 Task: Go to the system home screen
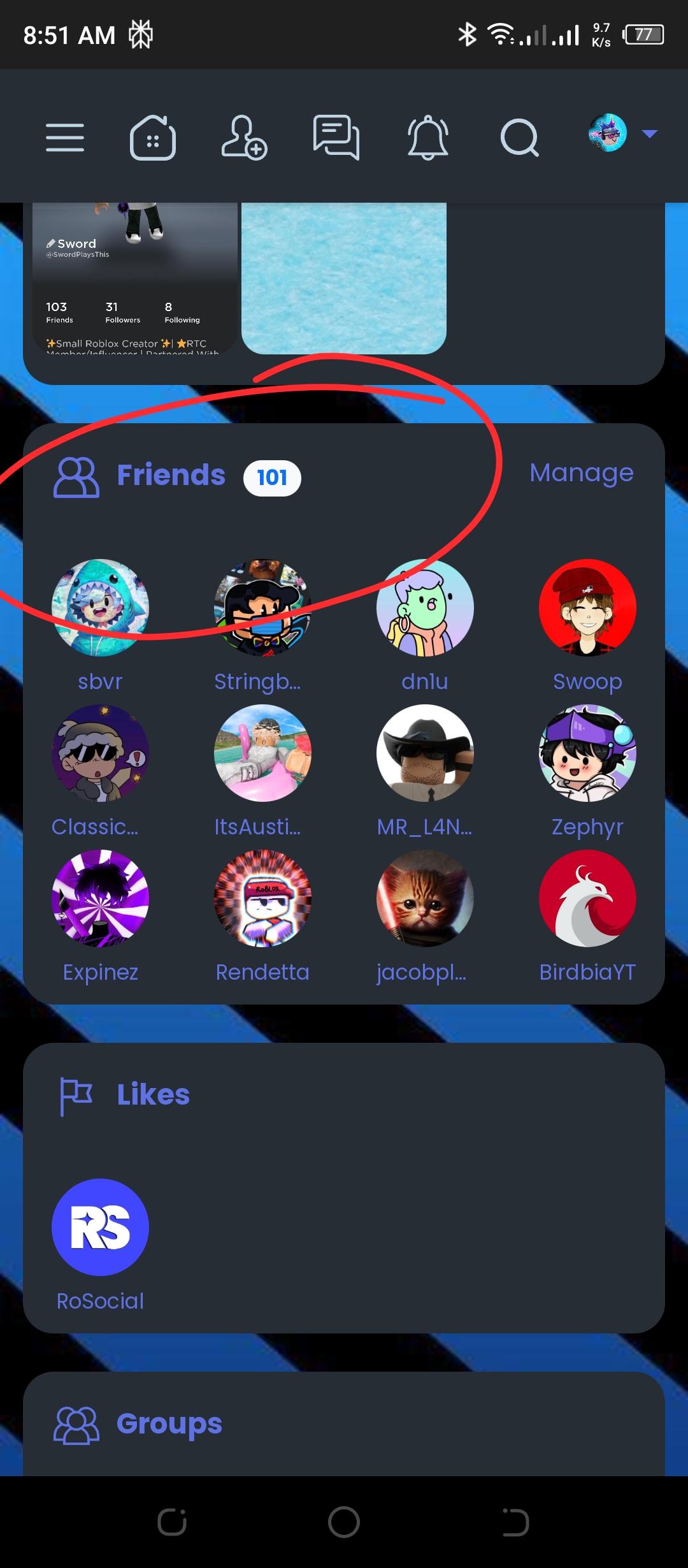[344, 1523]
